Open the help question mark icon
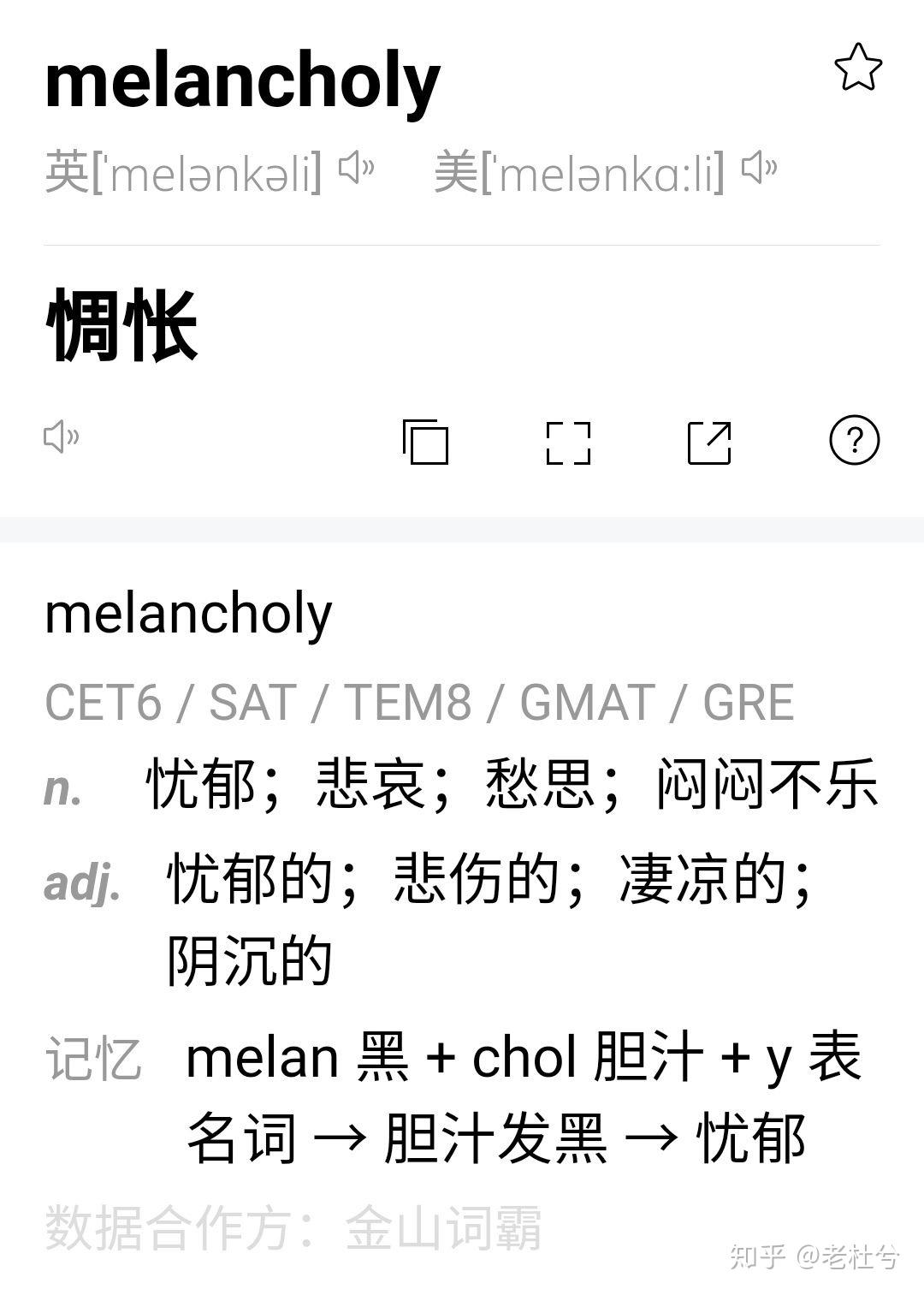The image size is (924, 1295). [854, 440]
